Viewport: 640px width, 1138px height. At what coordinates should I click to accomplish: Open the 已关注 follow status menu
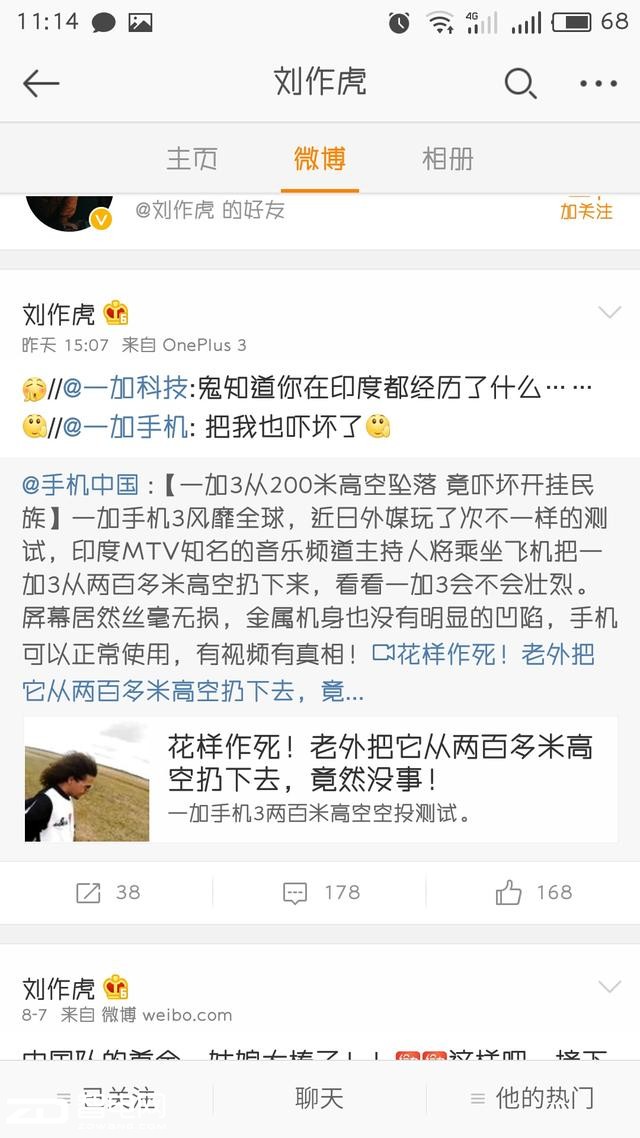(x=108, y=1098)
